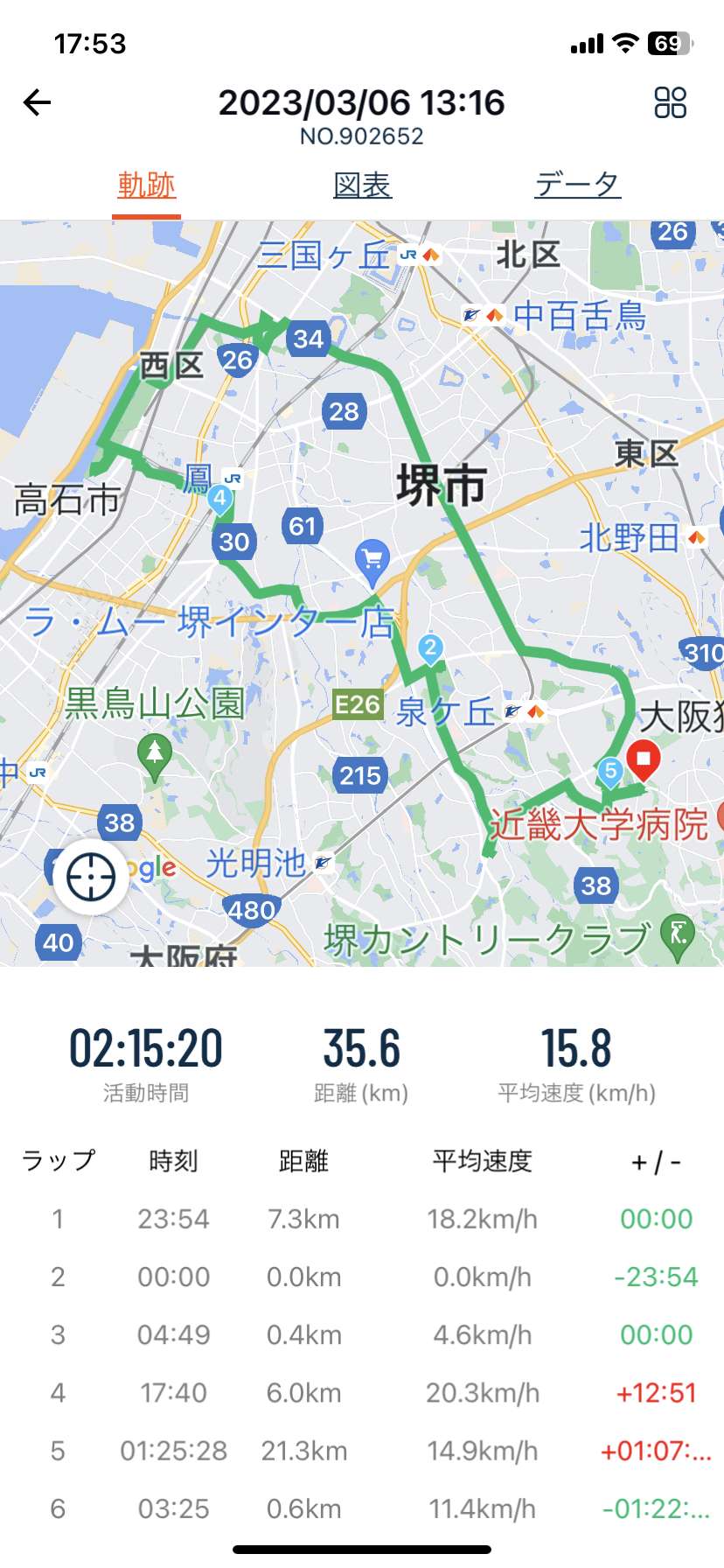This screenshot has width=724, height=1568.
Task: Select the 軌跡 tab
Action: tap(146, 185)
